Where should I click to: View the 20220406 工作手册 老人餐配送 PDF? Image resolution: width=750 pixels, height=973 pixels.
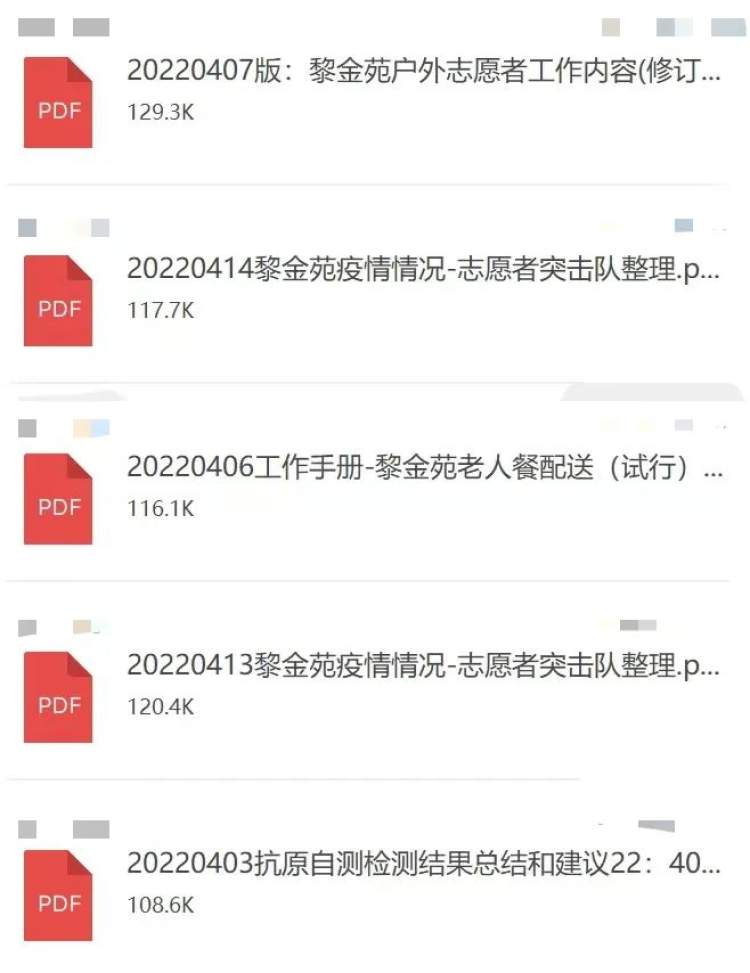pos(422,469)
